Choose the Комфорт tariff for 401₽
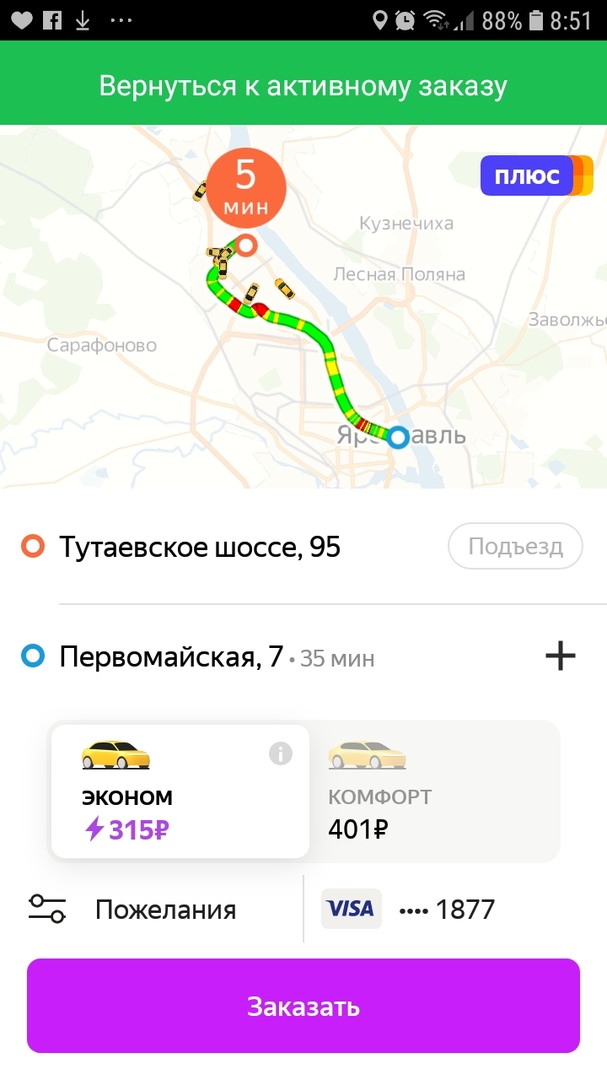The image size is (607, 1080). (x=430, y=792)
